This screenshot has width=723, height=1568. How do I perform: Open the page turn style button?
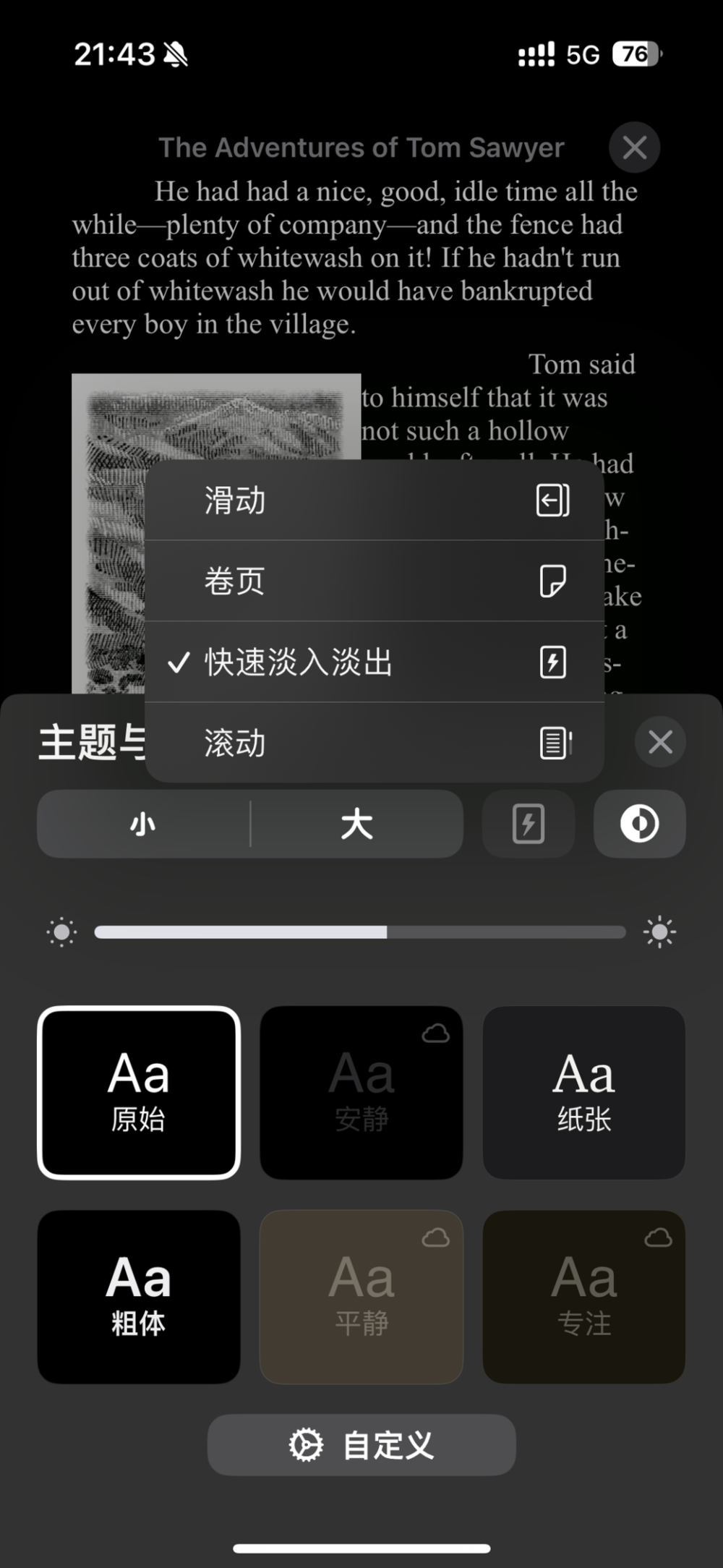[x=529, y=824]
